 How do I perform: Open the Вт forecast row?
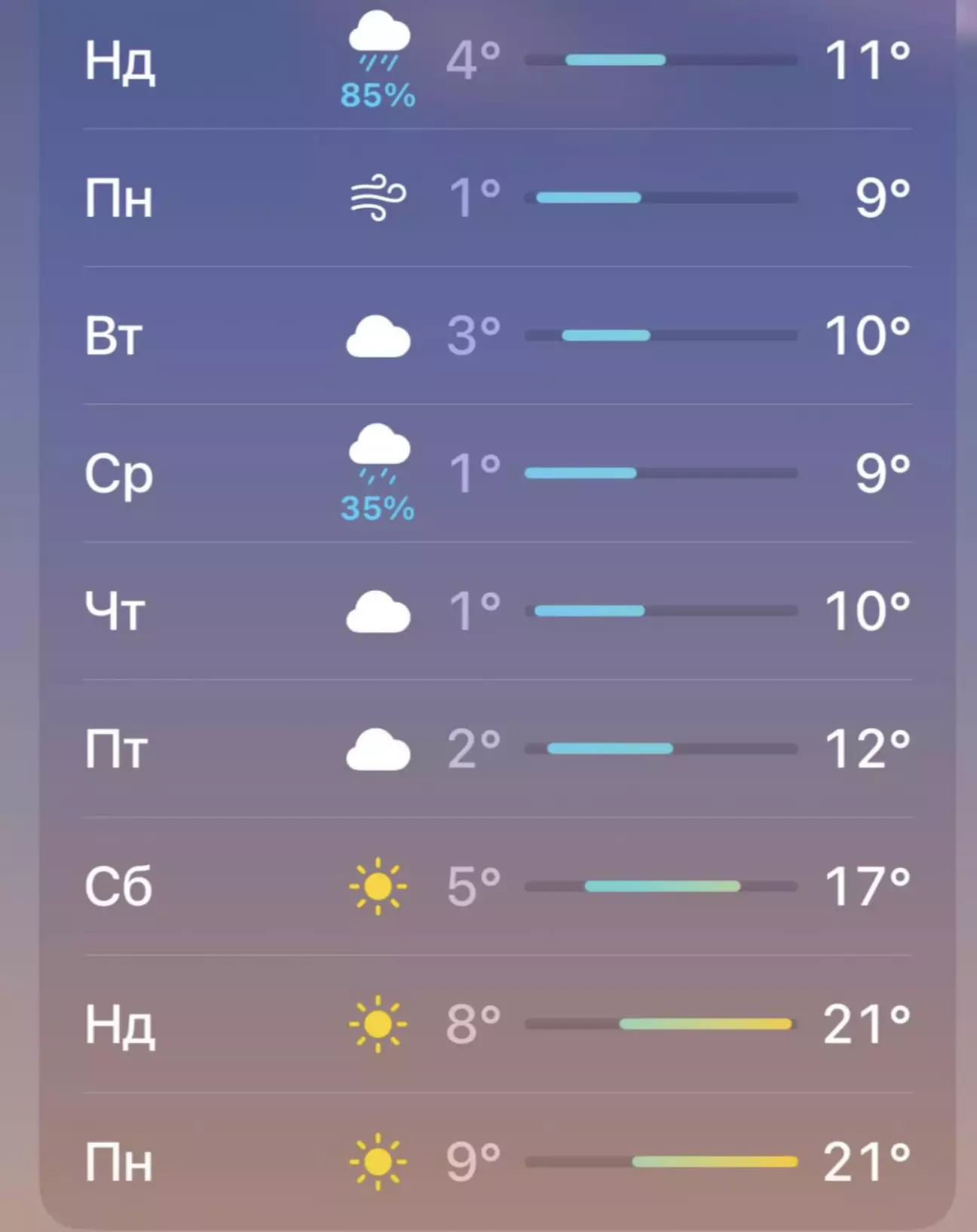tap(498, 335)
